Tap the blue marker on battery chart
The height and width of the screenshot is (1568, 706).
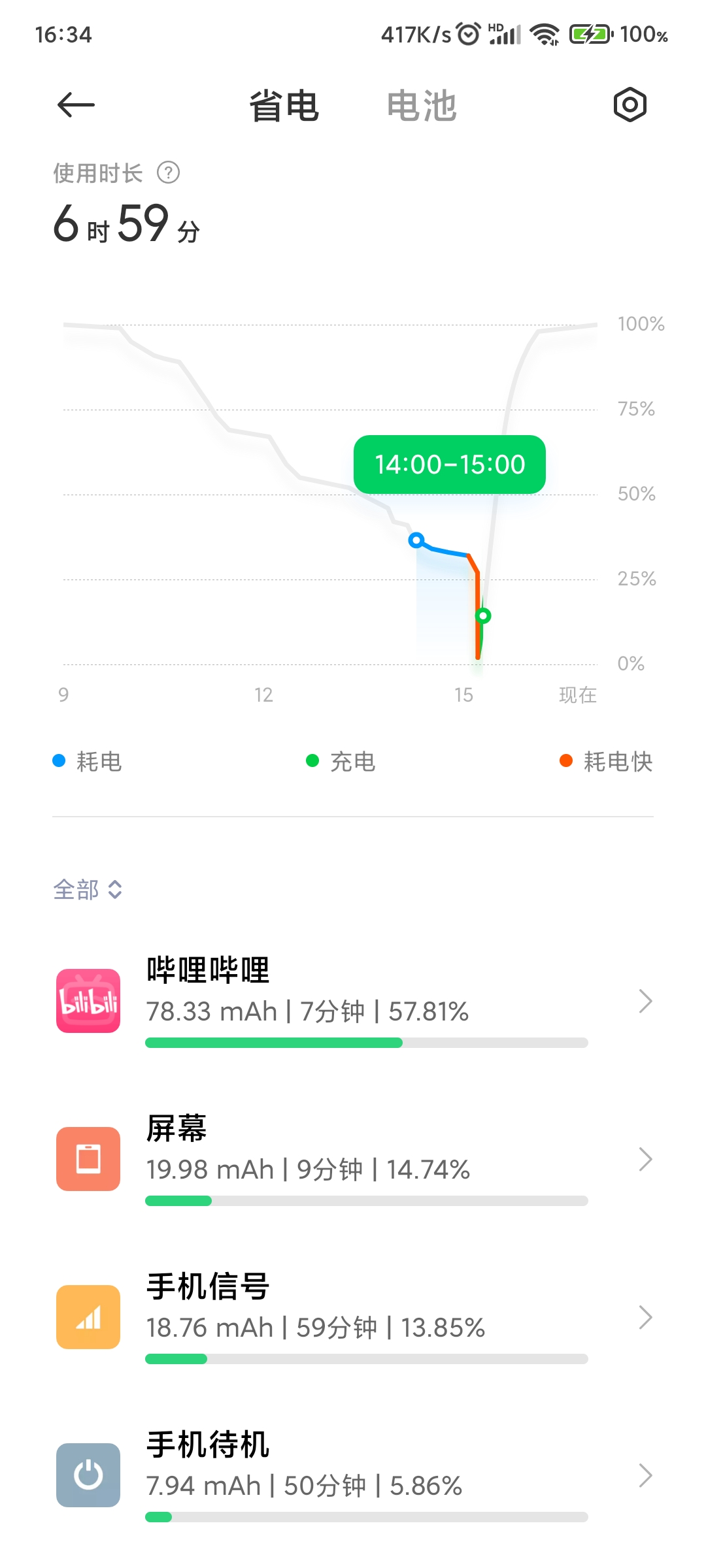(416, 540)
